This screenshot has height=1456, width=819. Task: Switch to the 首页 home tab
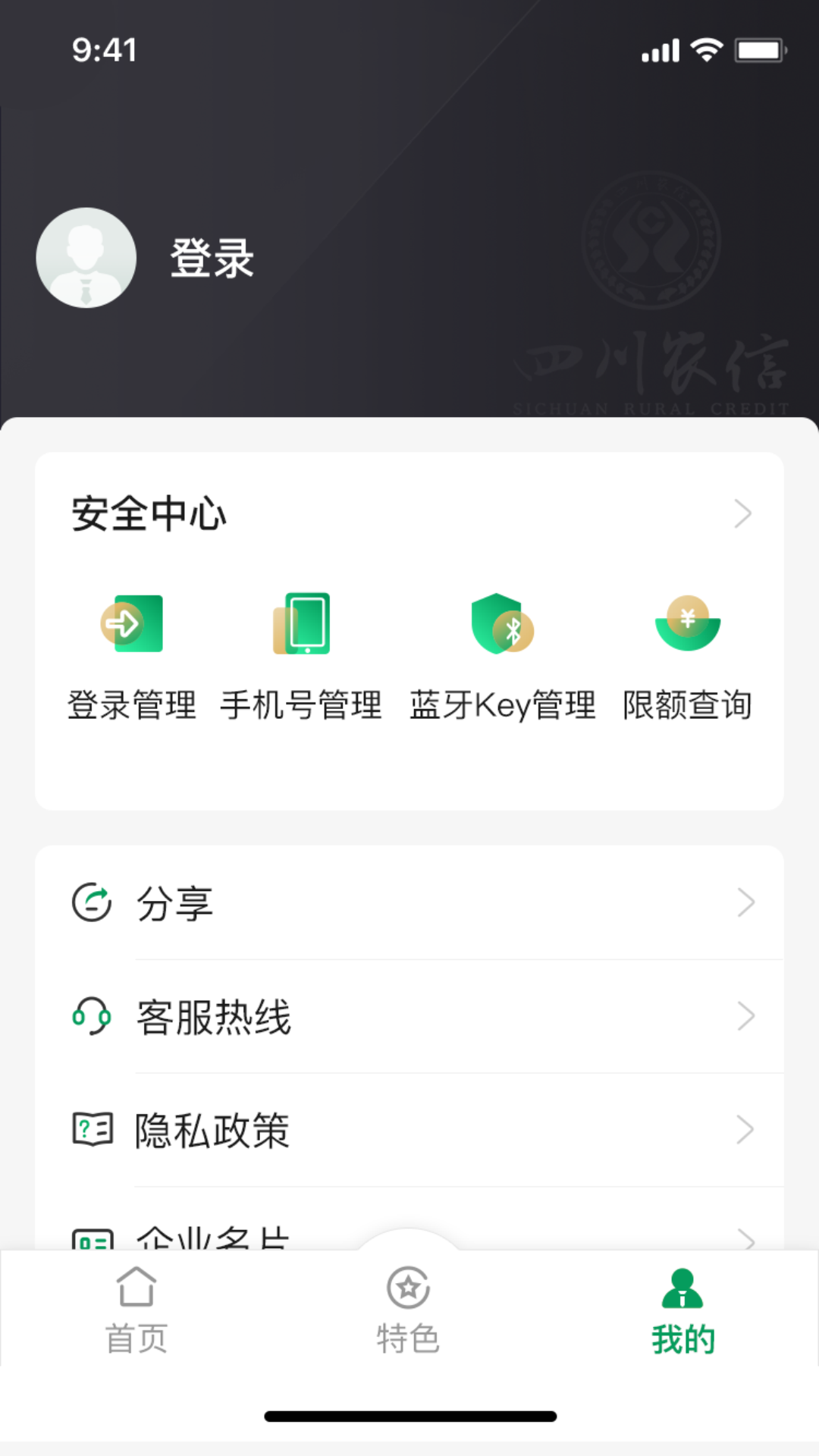(136, 1310)
